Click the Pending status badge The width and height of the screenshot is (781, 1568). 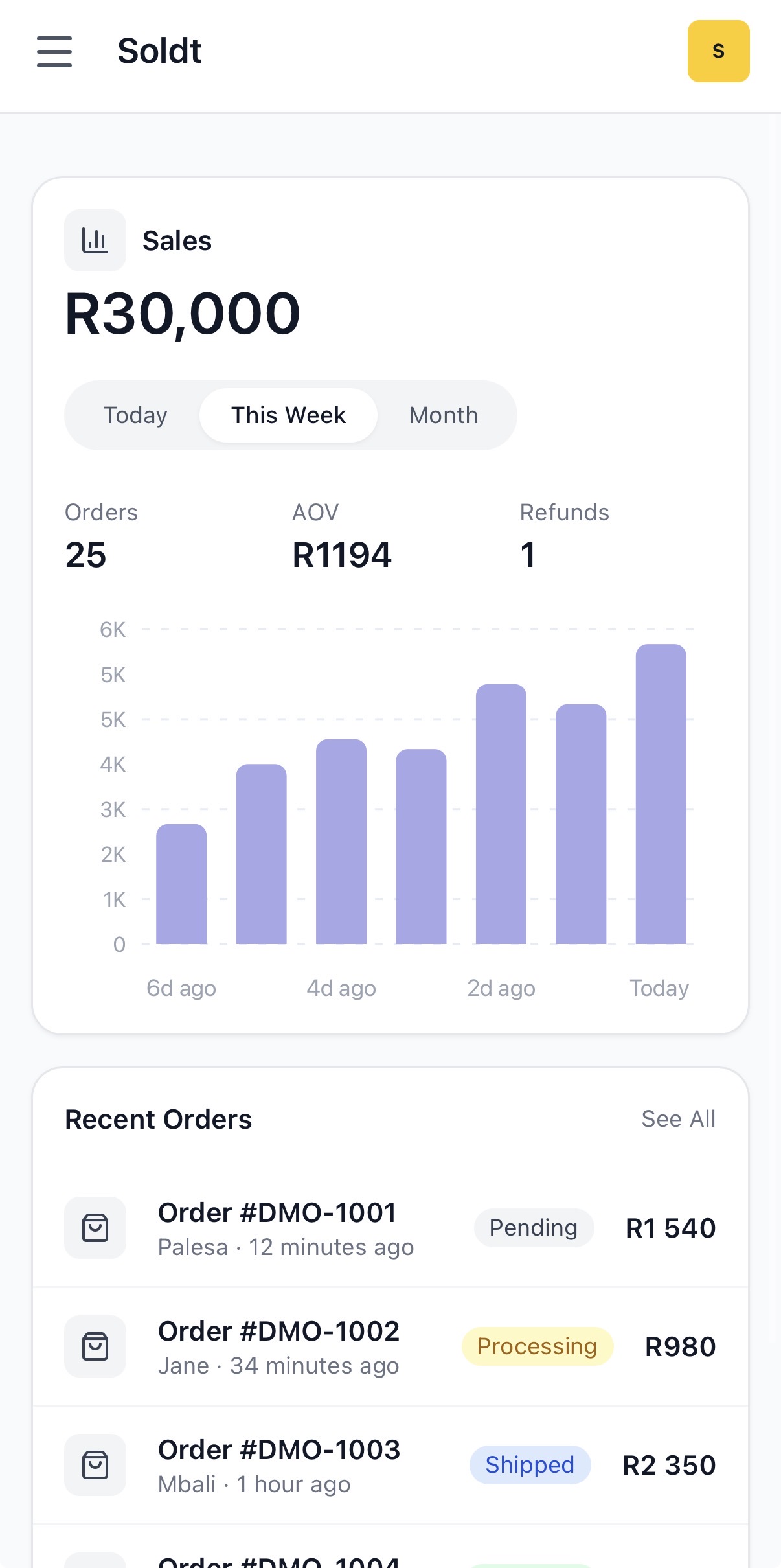(534, 1227)
